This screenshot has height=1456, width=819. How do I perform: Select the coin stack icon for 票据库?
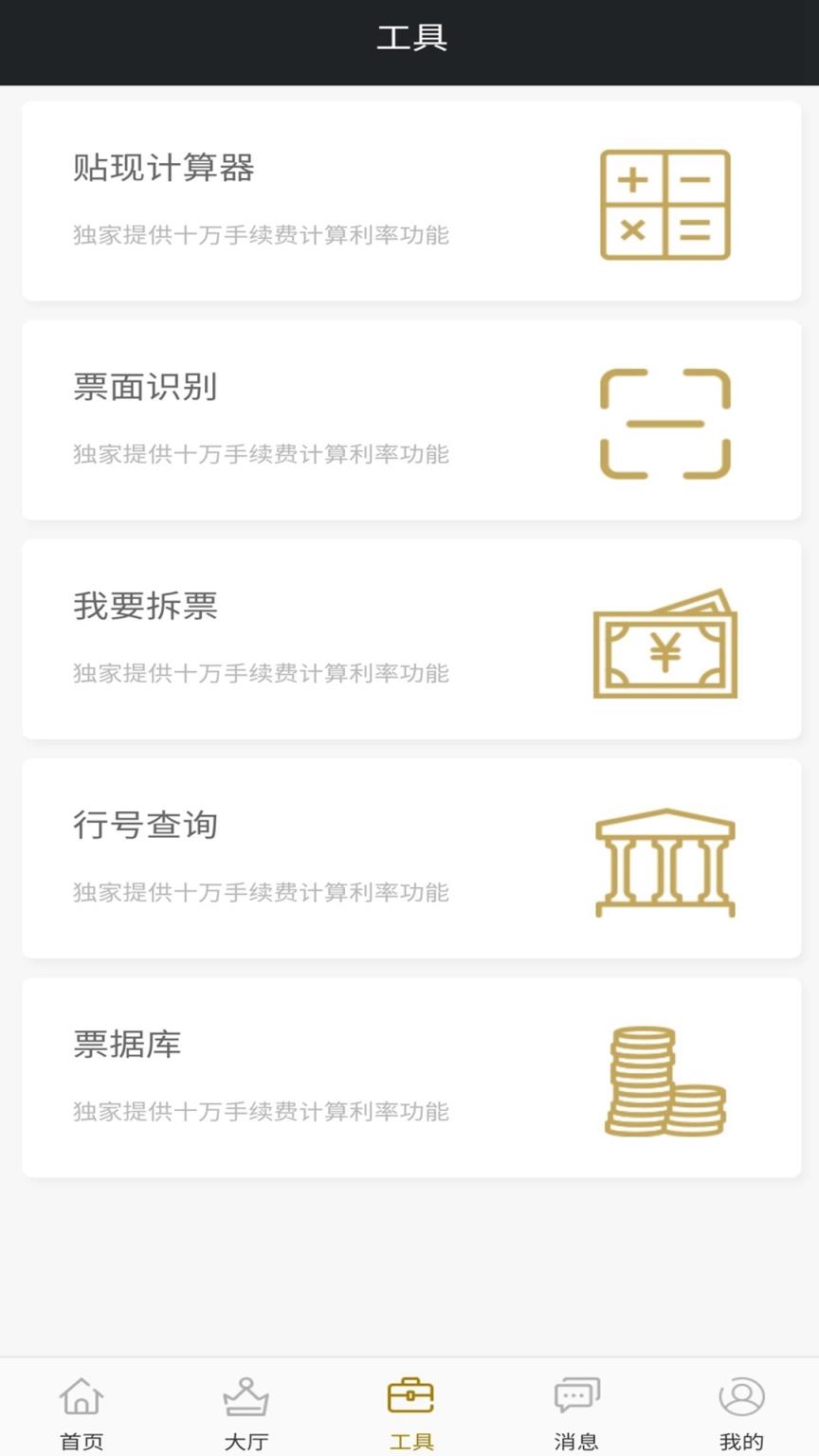click(x=664, y=1079)
